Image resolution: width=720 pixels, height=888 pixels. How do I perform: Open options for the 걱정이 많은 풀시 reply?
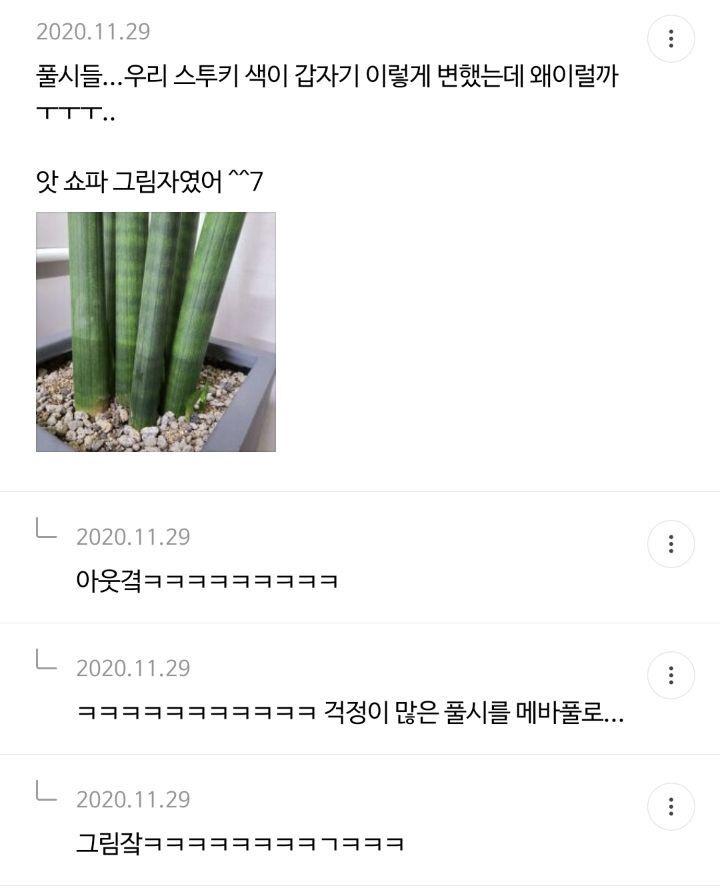(x=671, y=676)
